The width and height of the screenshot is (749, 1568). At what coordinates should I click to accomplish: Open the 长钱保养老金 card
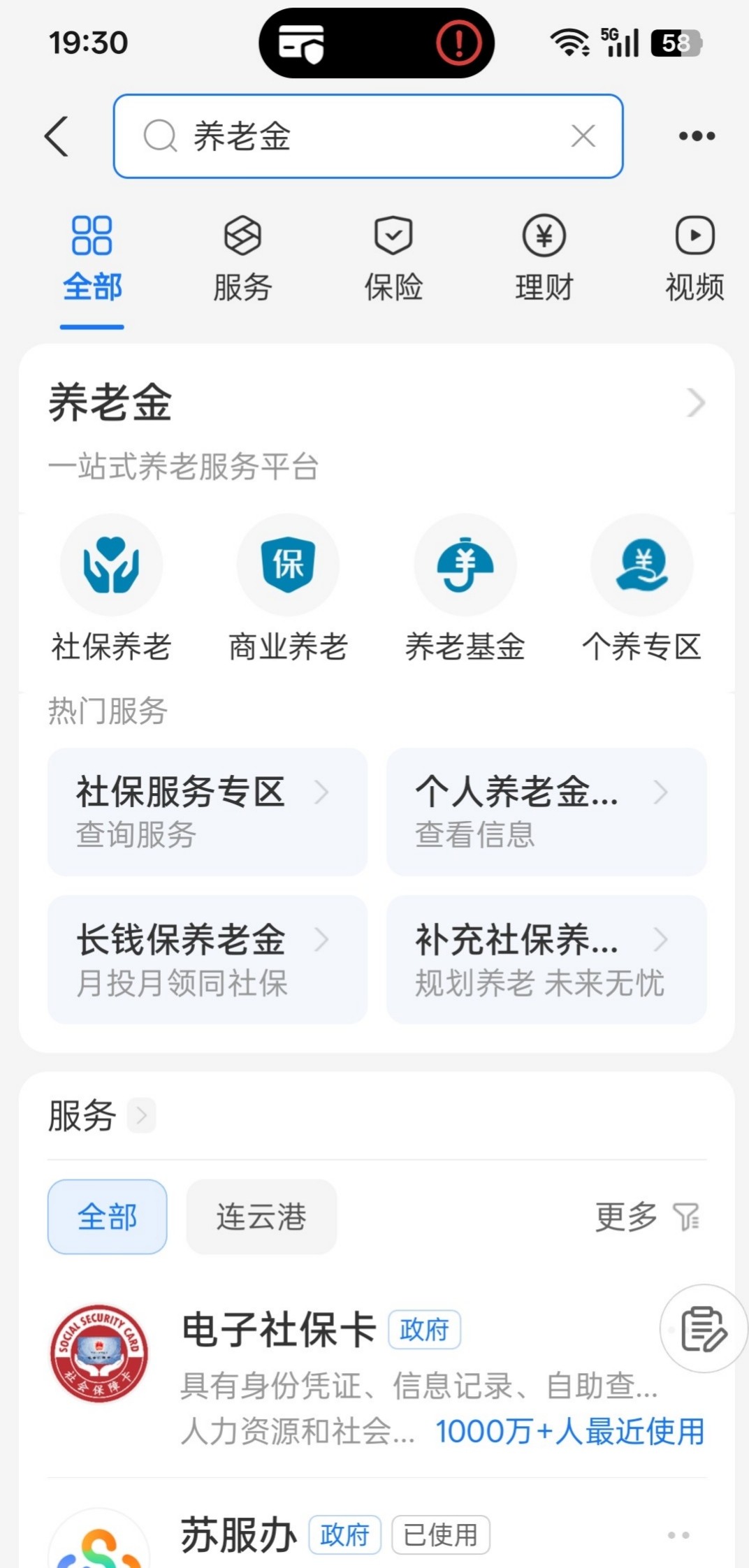(x=208, y=959)
